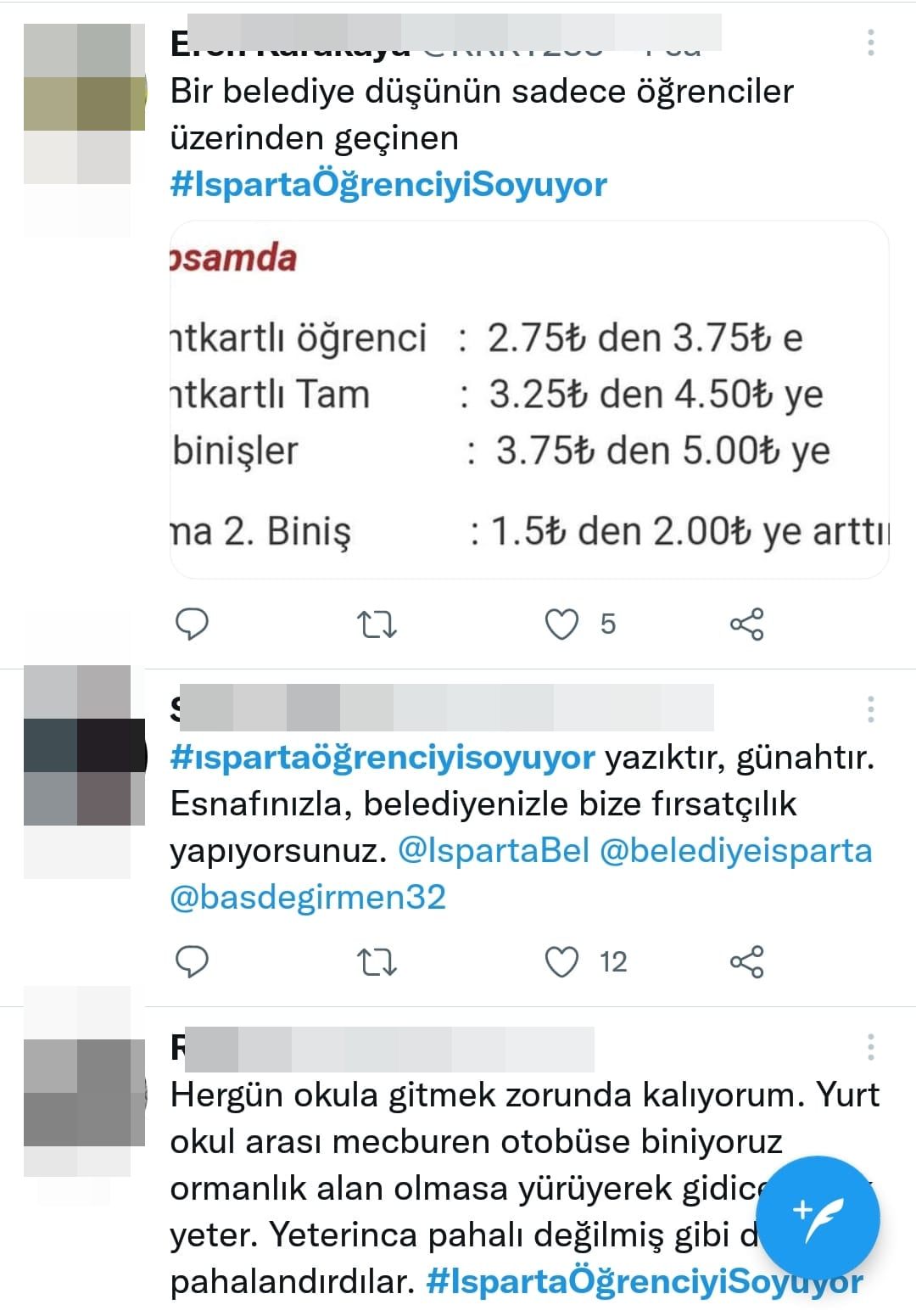Viewport: 916px width, 1316px height.
Task: Open the @IspartaBel profile mention
Action: pos(494,850)
